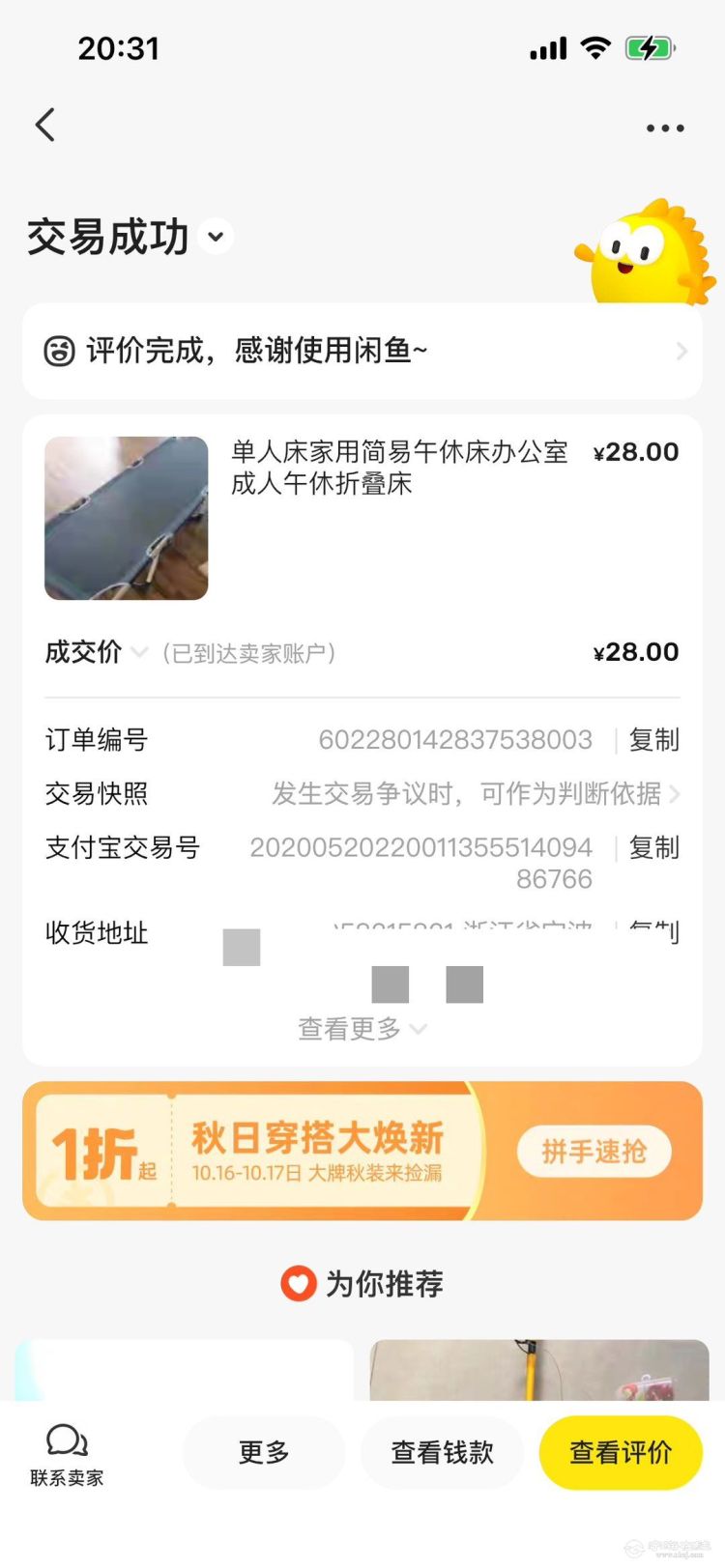Viewport: 725px width, 1568px height.
Task: Copy the 支付宝交易号
Action: pyautogui.click(x=653, y=847)
